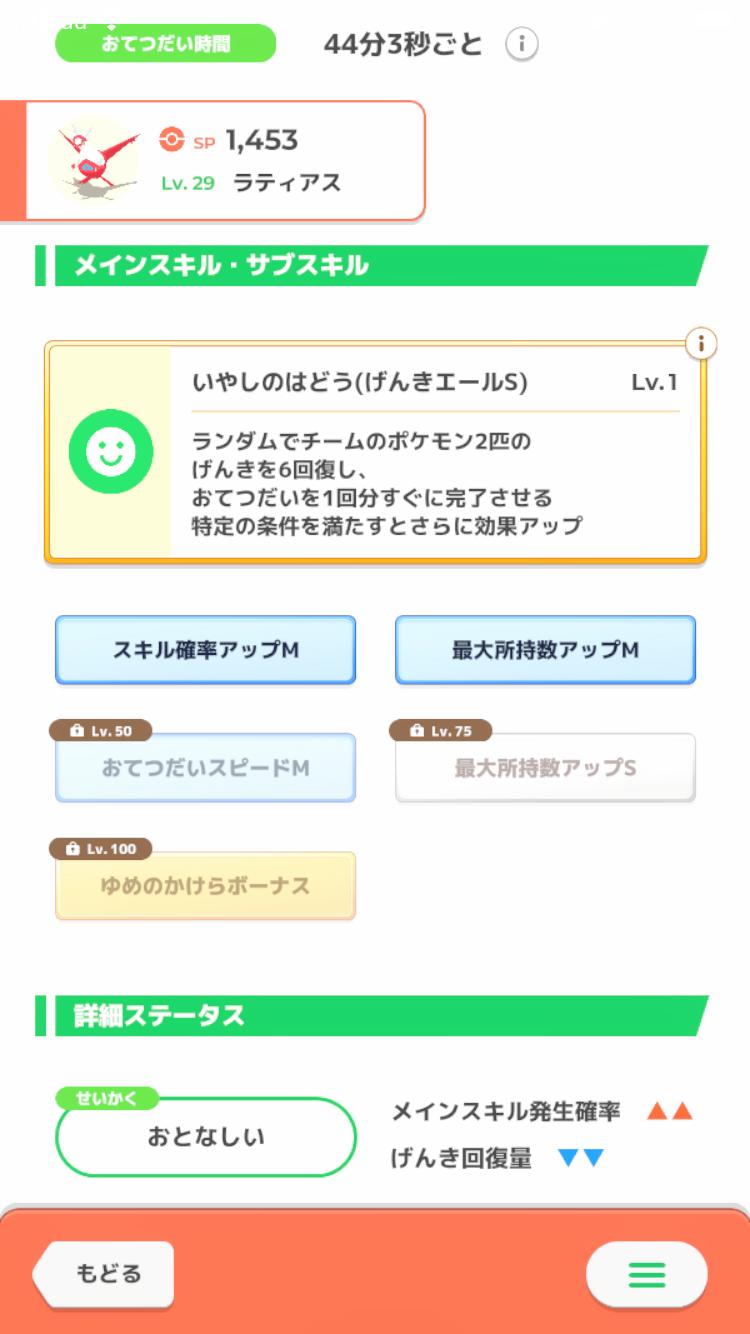Open the いやしのはどう main skill card

375,453
